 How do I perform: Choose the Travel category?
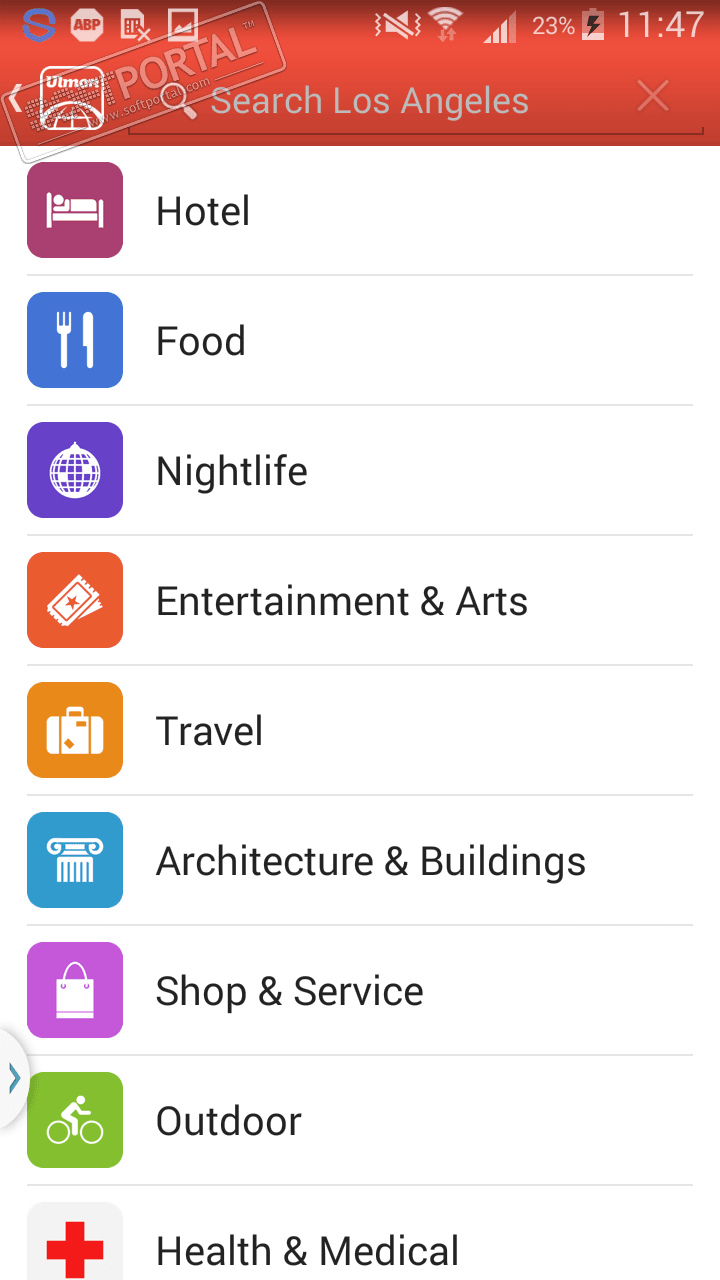coord(360,731)
